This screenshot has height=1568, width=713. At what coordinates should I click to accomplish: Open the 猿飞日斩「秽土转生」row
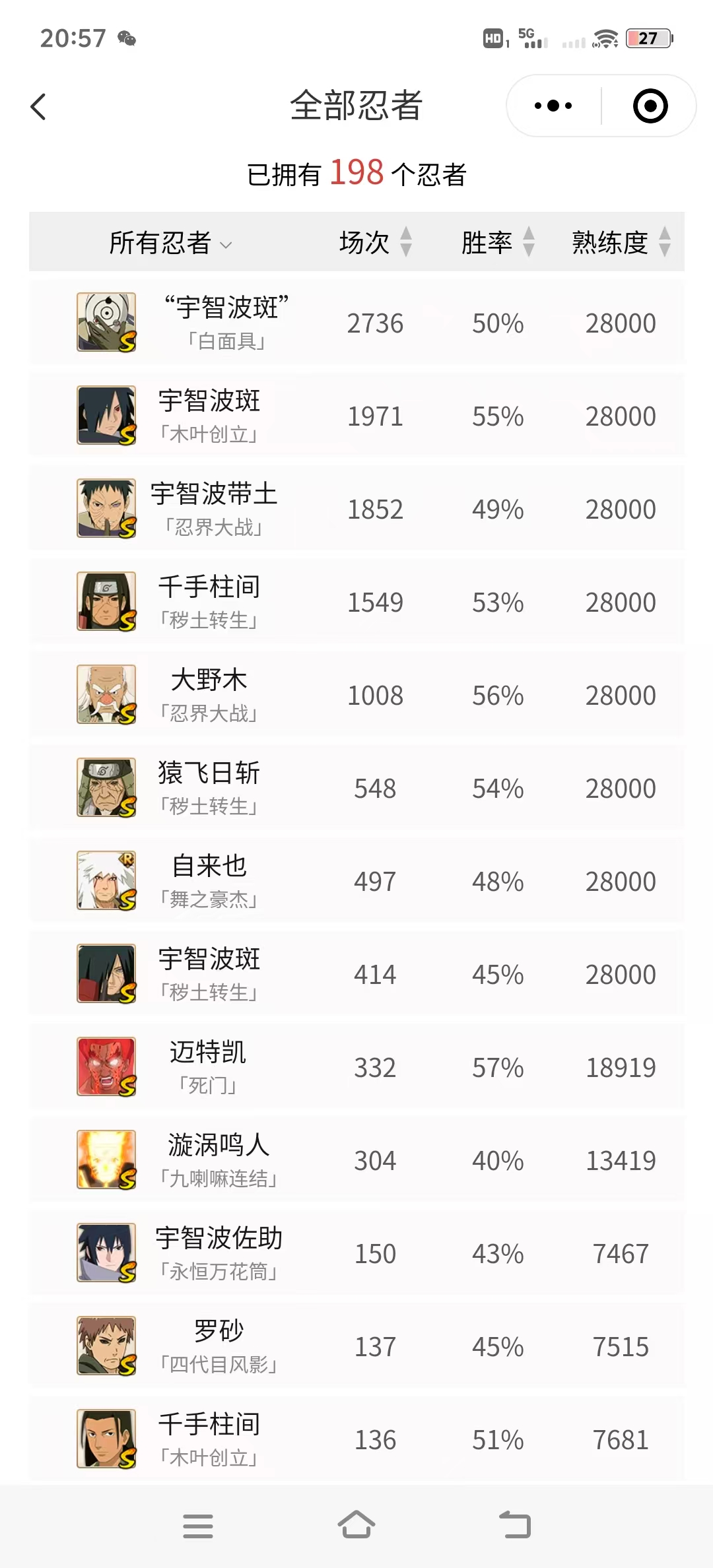tap(356, 788)
